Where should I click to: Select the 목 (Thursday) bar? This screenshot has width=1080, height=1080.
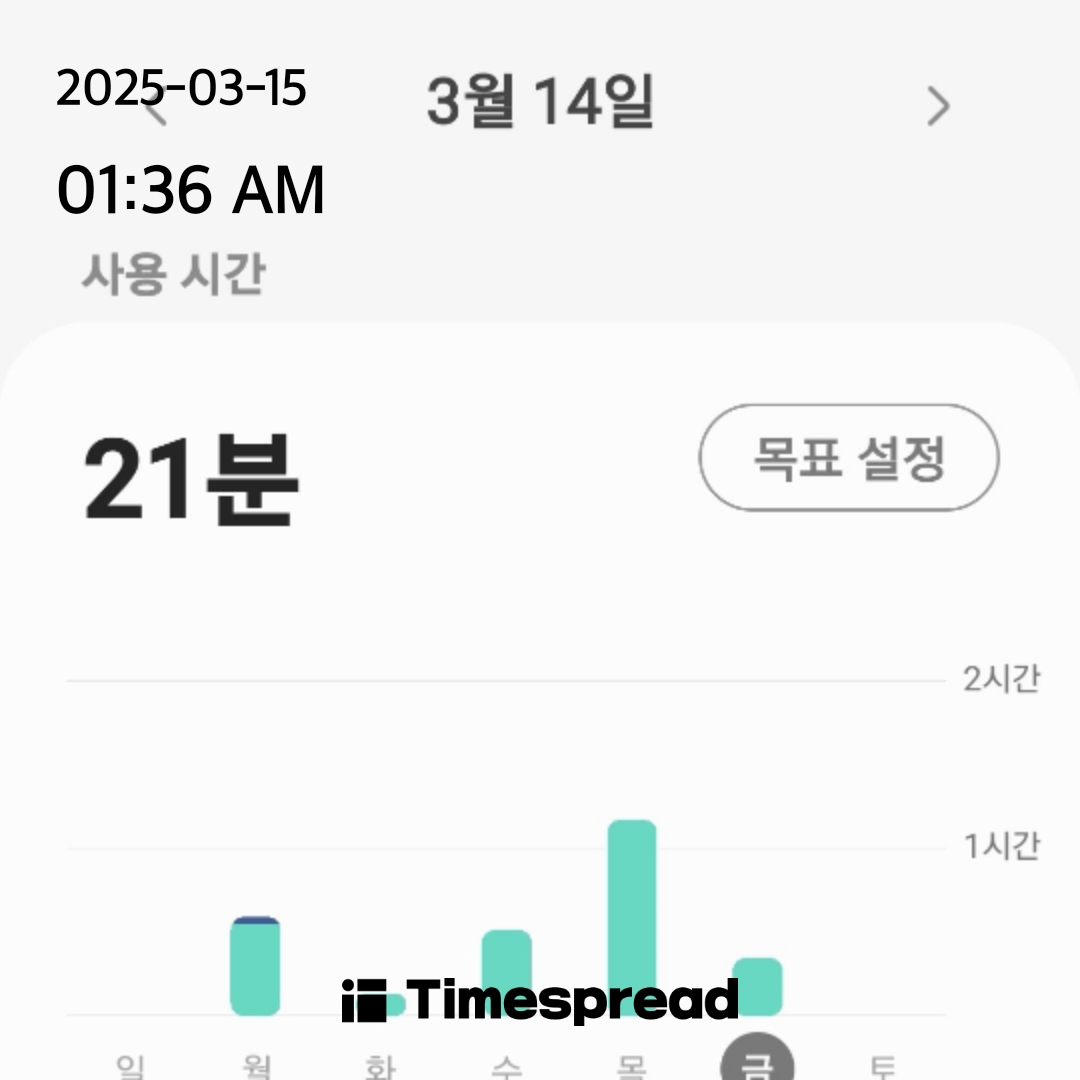[x=632, y=917]
